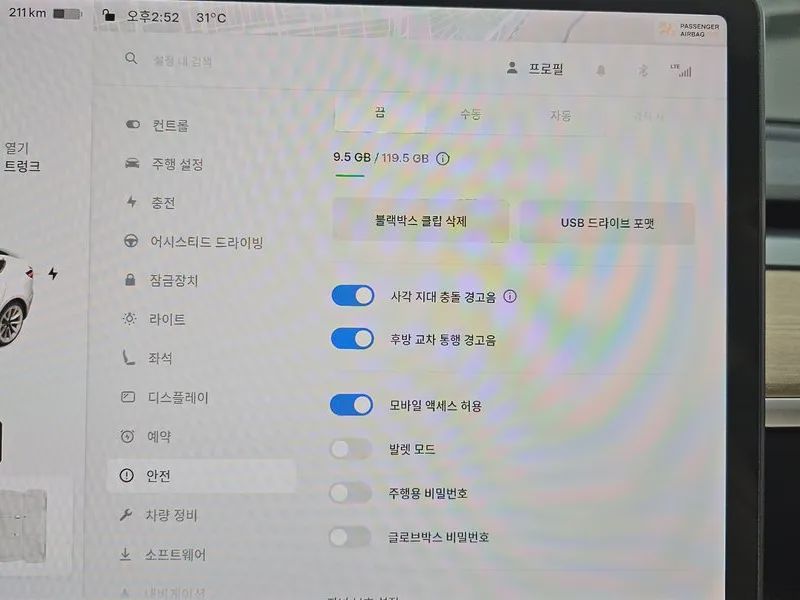This screenshot has width=800, height=600.
Task: Disable 후방 교차 통행 경고음 toggle
Action: (352, 339)
